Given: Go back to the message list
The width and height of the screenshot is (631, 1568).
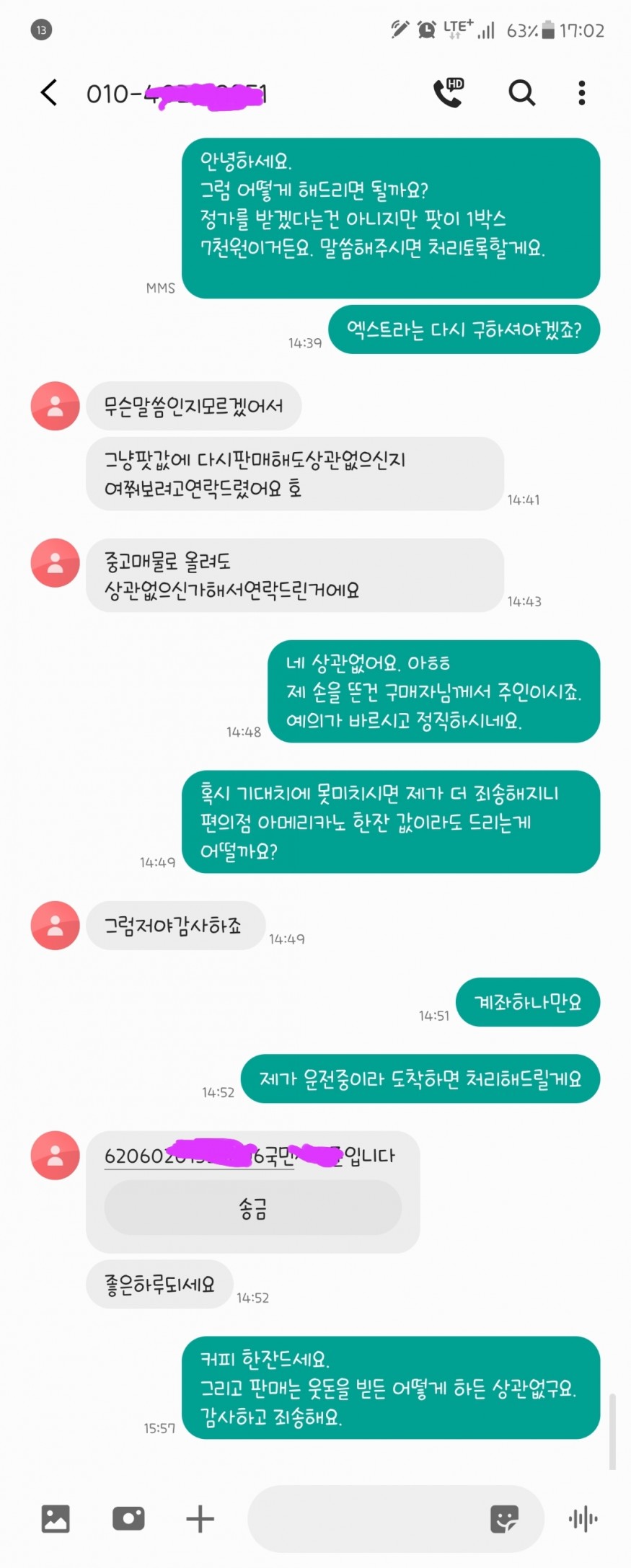Looking at the screenshot, I should click(x=49, y=93).
